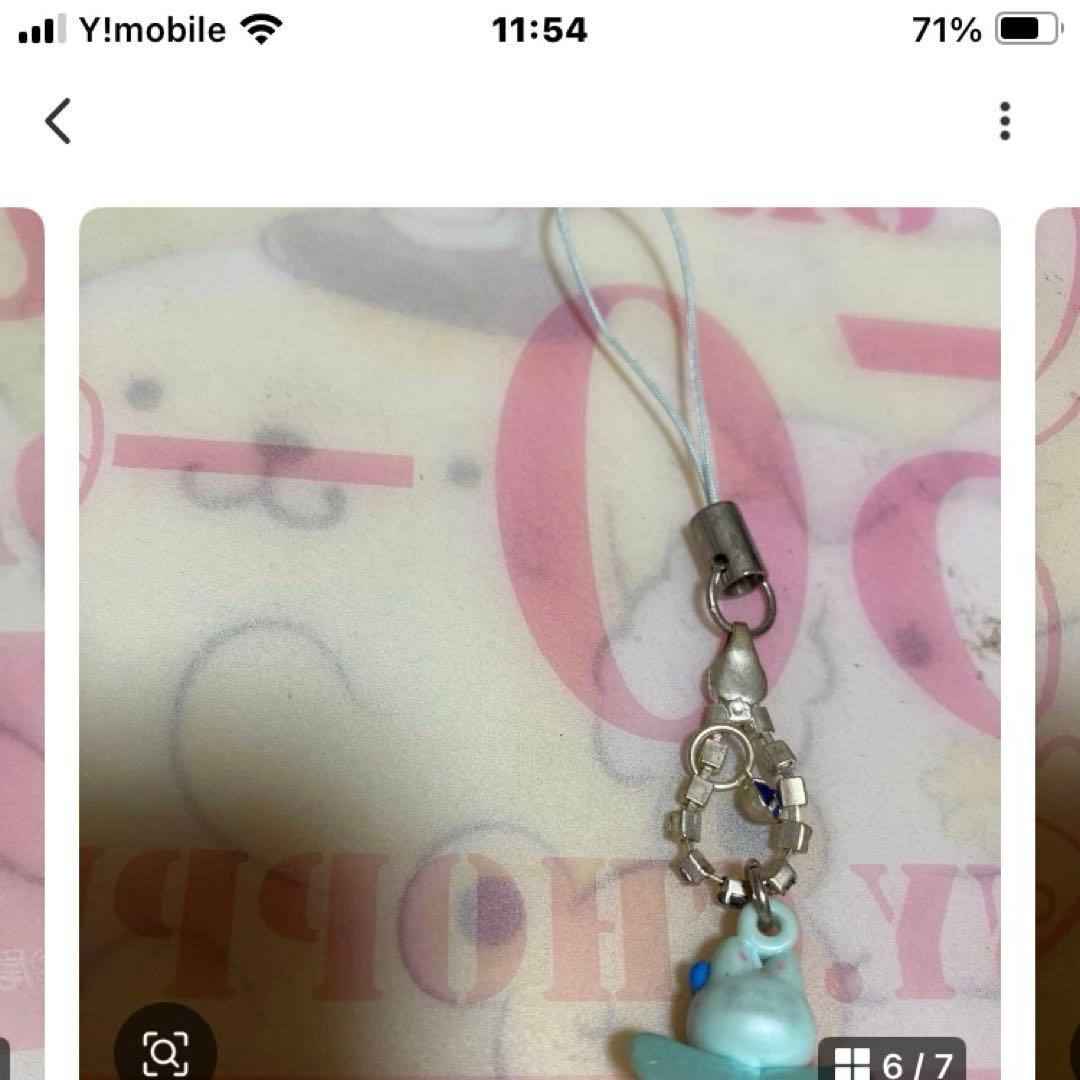Tap the image search lens icon

coord(165,1050)
